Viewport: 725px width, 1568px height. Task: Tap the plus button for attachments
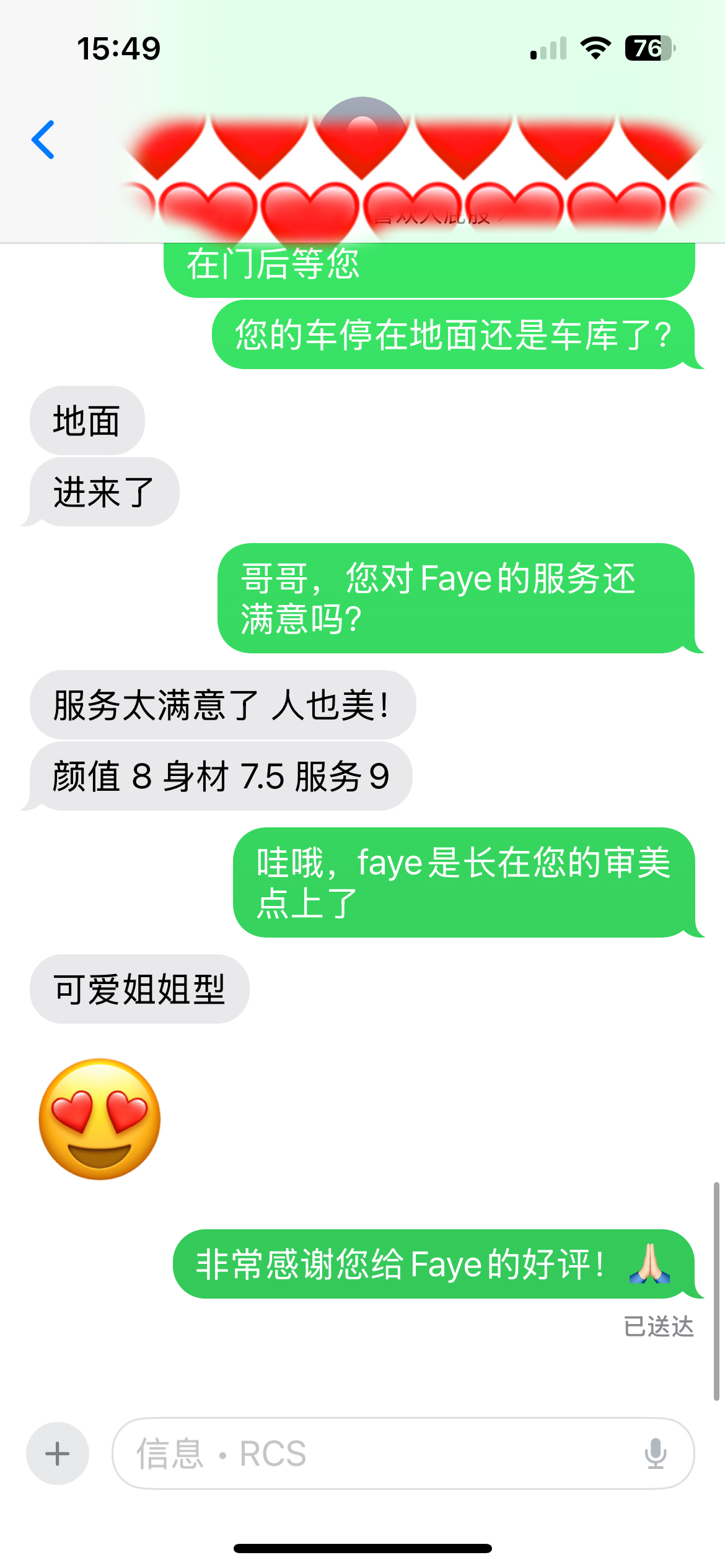58,1453
